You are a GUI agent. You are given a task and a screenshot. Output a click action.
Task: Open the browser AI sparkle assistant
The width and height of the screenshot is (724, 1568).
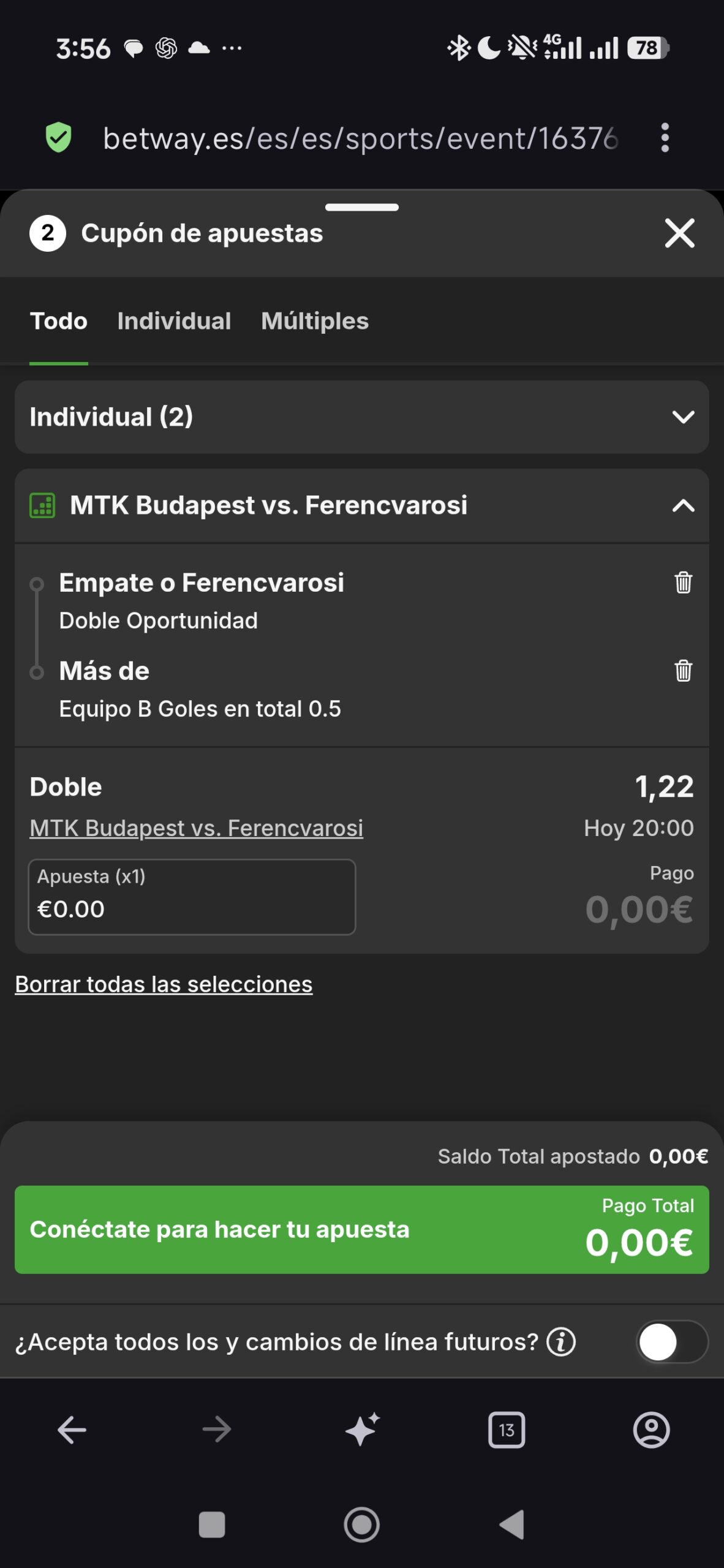point(361,1430)
